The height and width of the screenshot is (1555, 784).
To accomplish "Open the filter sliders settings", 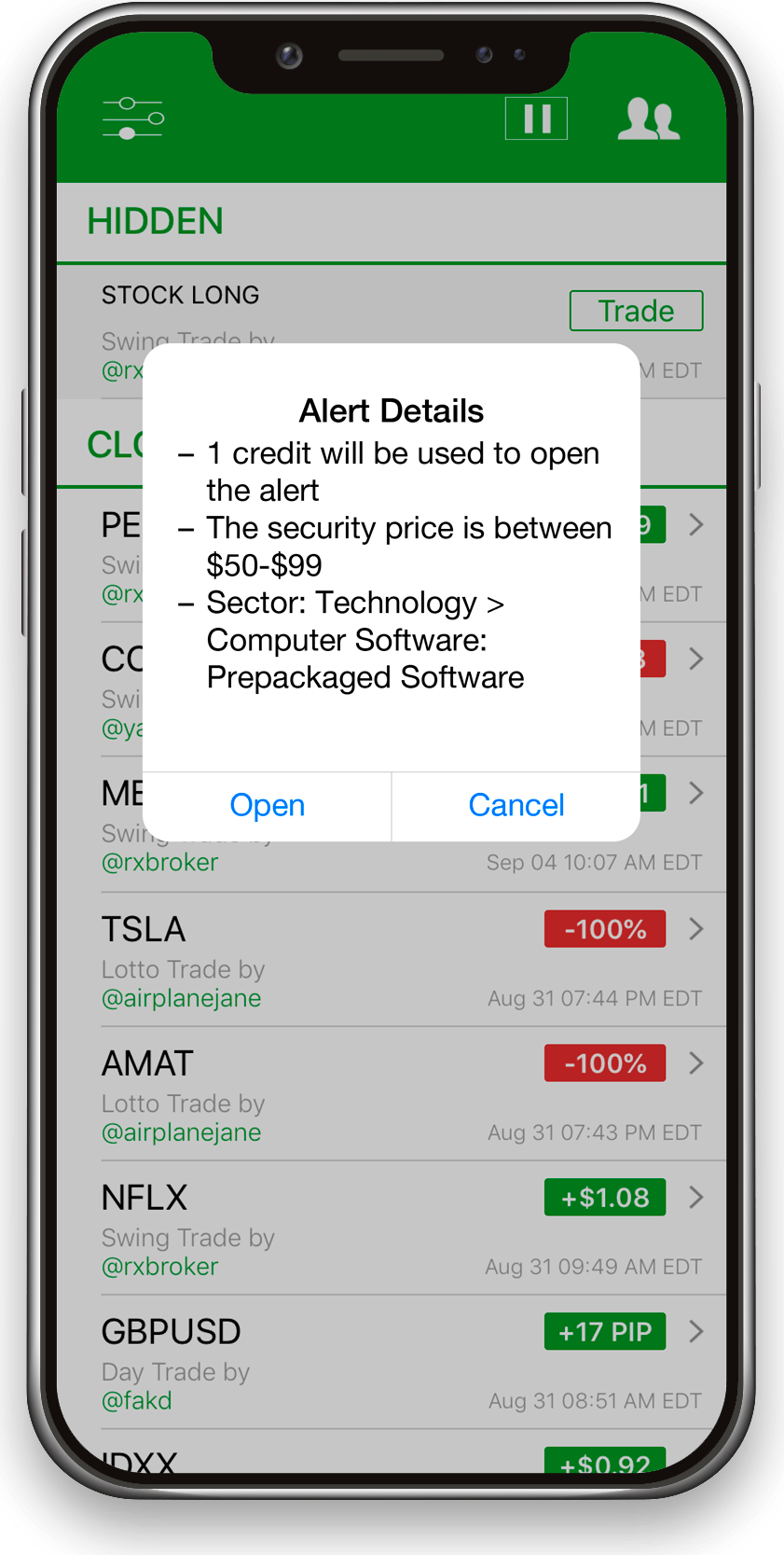I will tap(133, 118).
